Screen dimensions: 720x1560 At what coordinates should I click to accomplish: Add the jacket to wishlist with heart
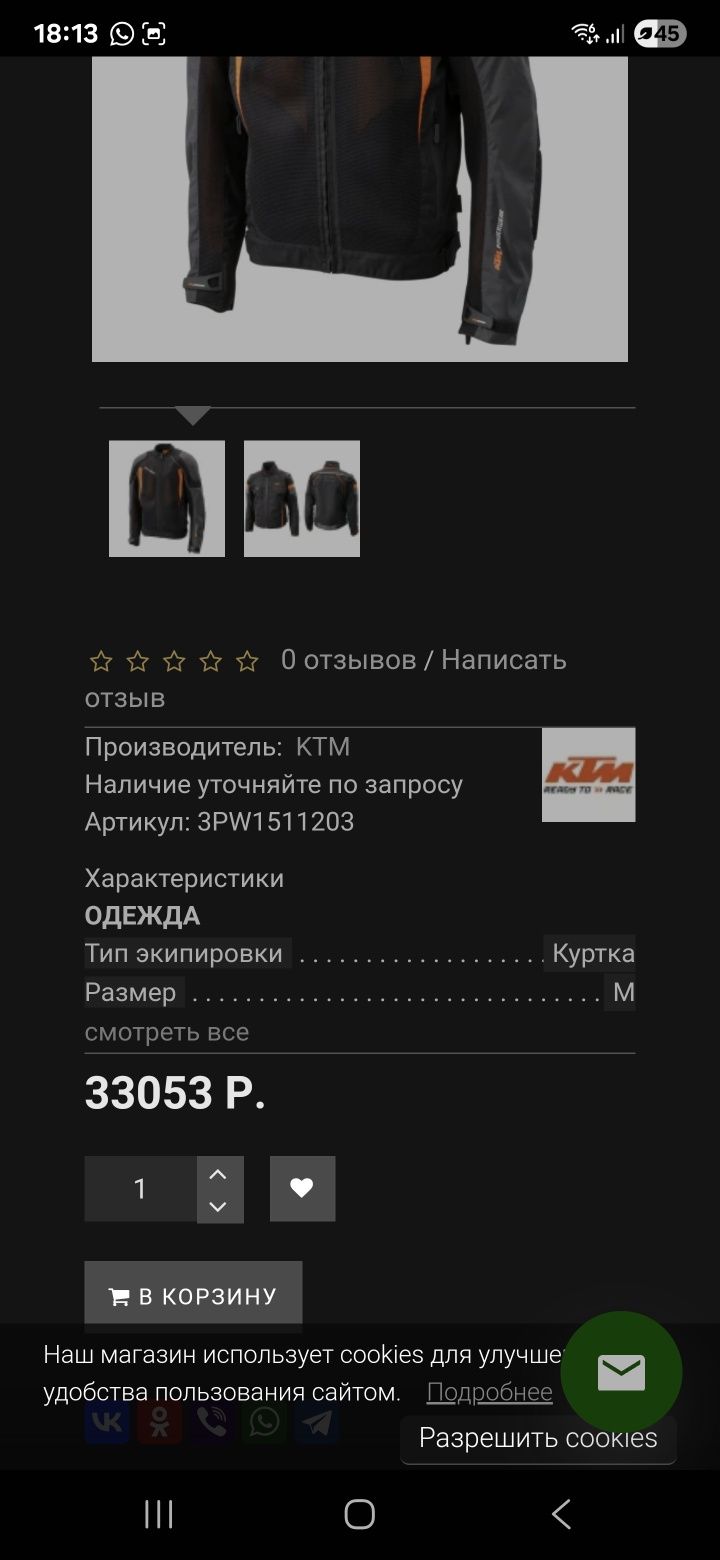point(302,1189)
